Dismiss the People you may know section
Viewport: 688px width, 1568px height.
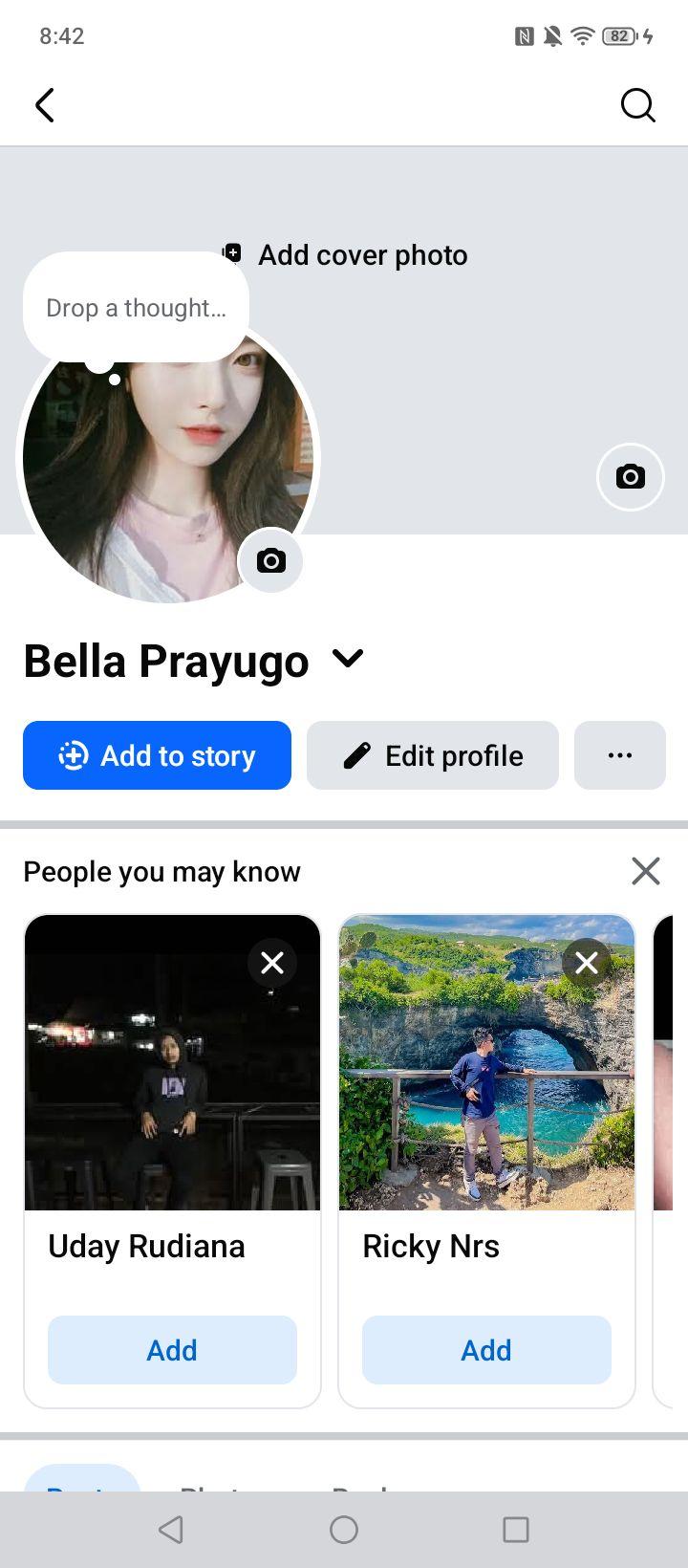646,871
